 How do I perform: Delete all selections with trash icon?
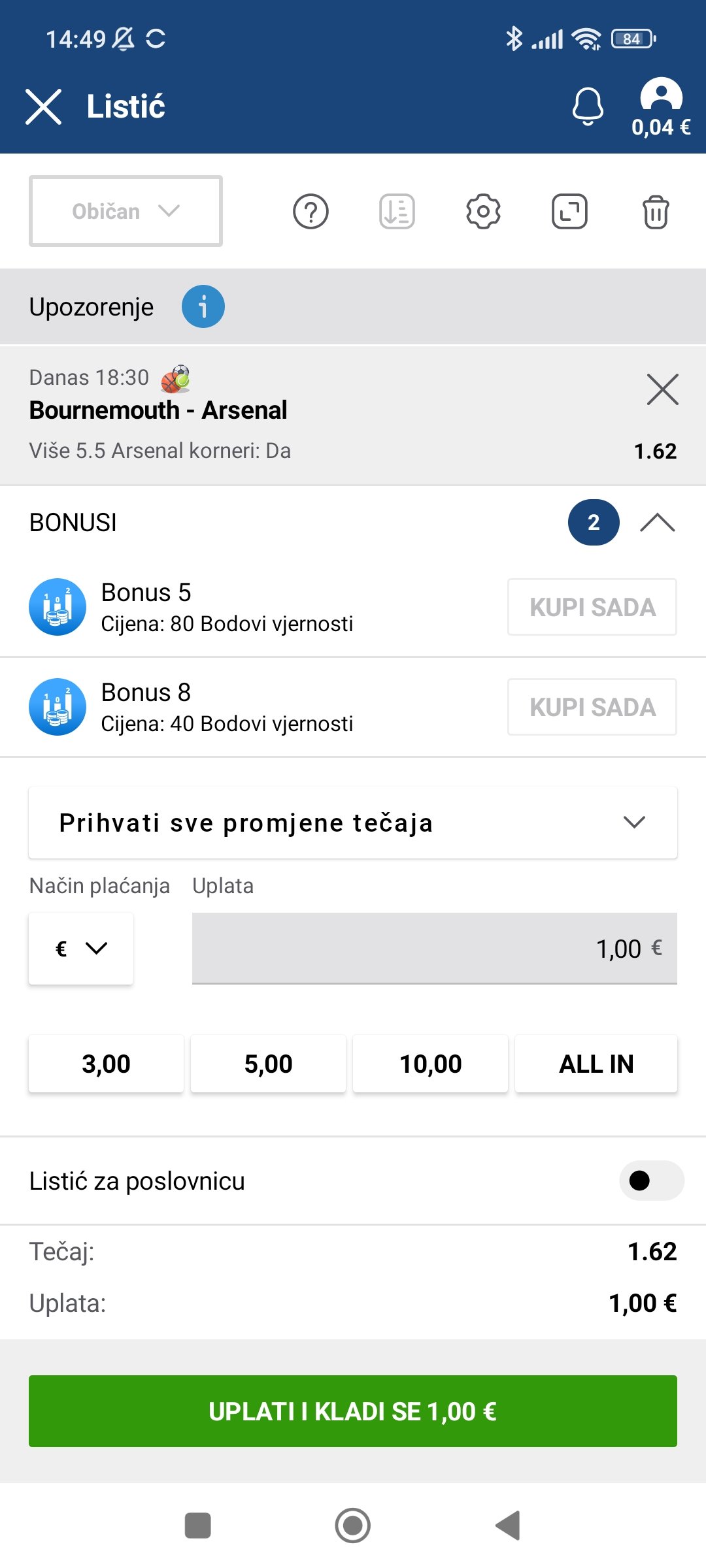point(656,212)
